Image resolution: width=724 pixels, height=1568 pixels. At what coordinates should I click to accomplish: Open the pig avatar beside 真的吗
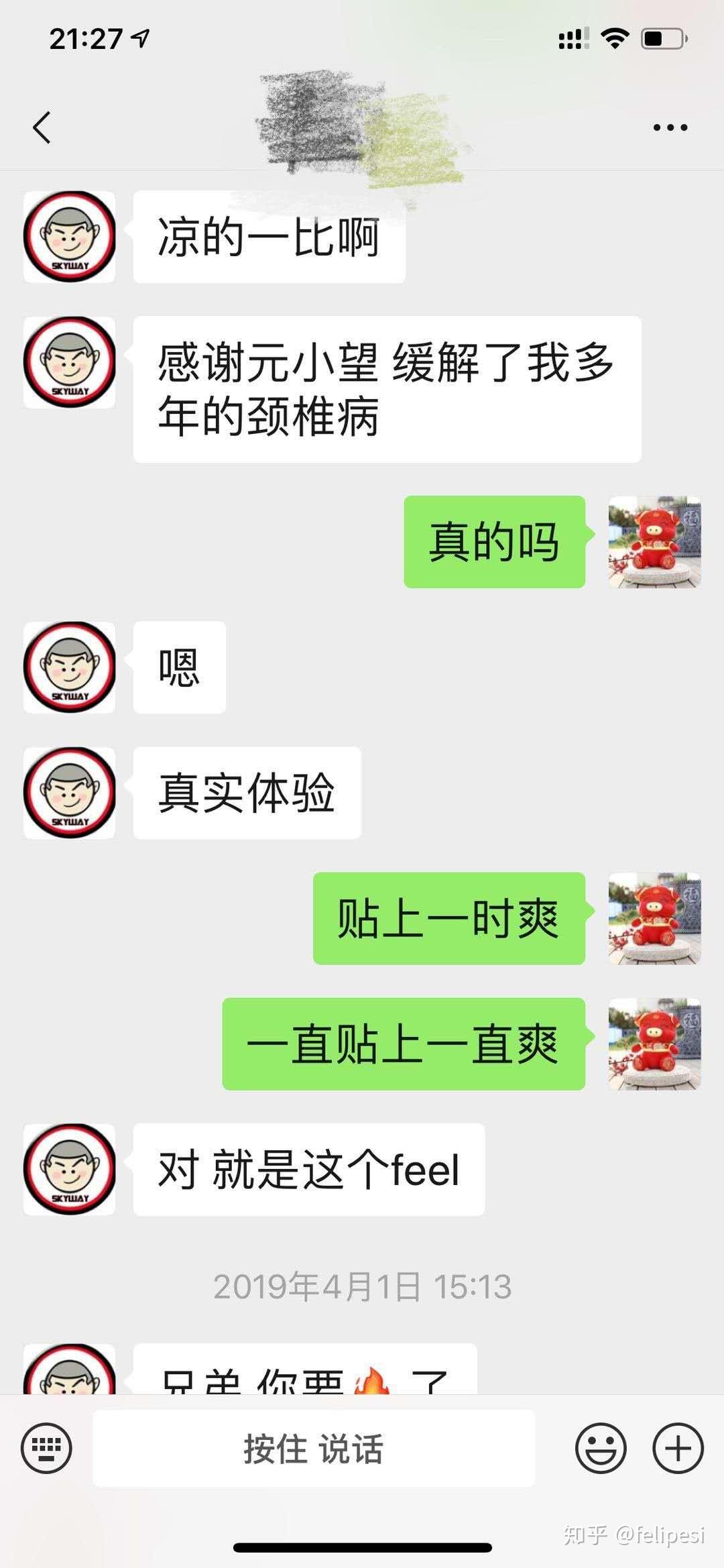pos(654,542)
